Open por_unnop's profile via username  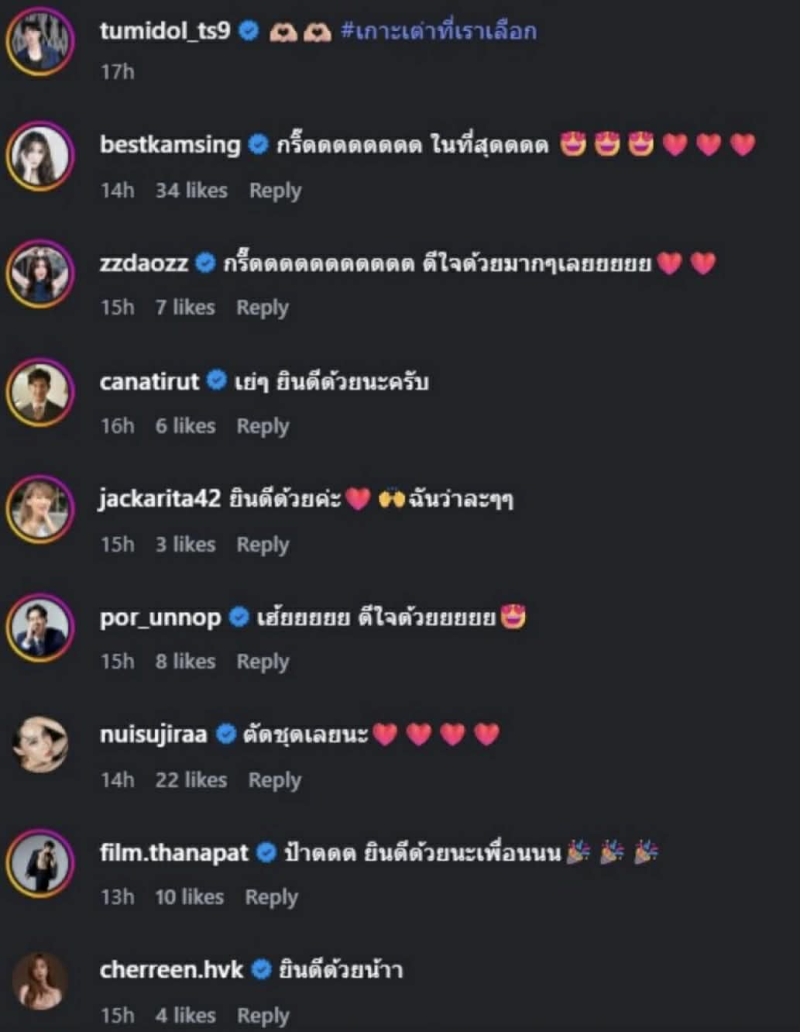pos(160,618)
